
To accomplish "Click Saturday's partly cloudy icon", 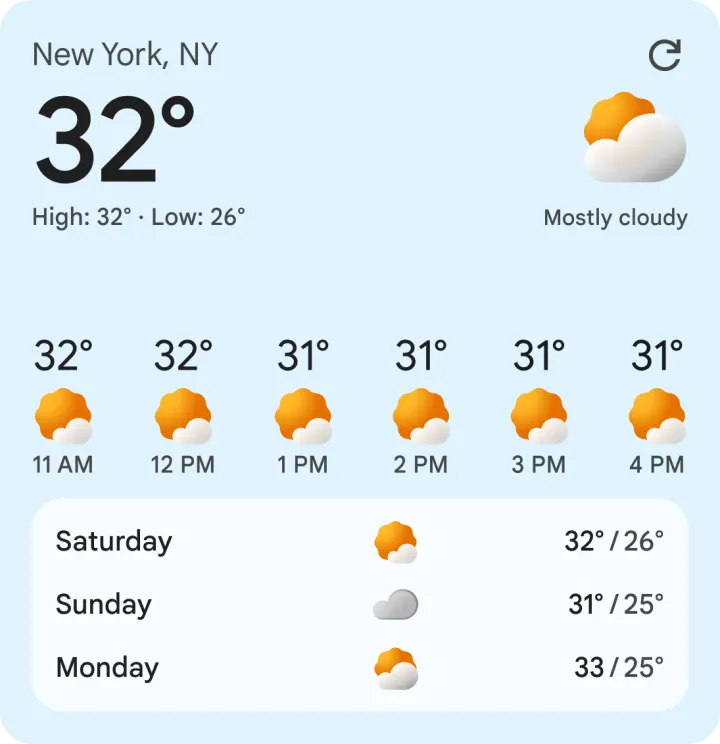I will [396, 541].
